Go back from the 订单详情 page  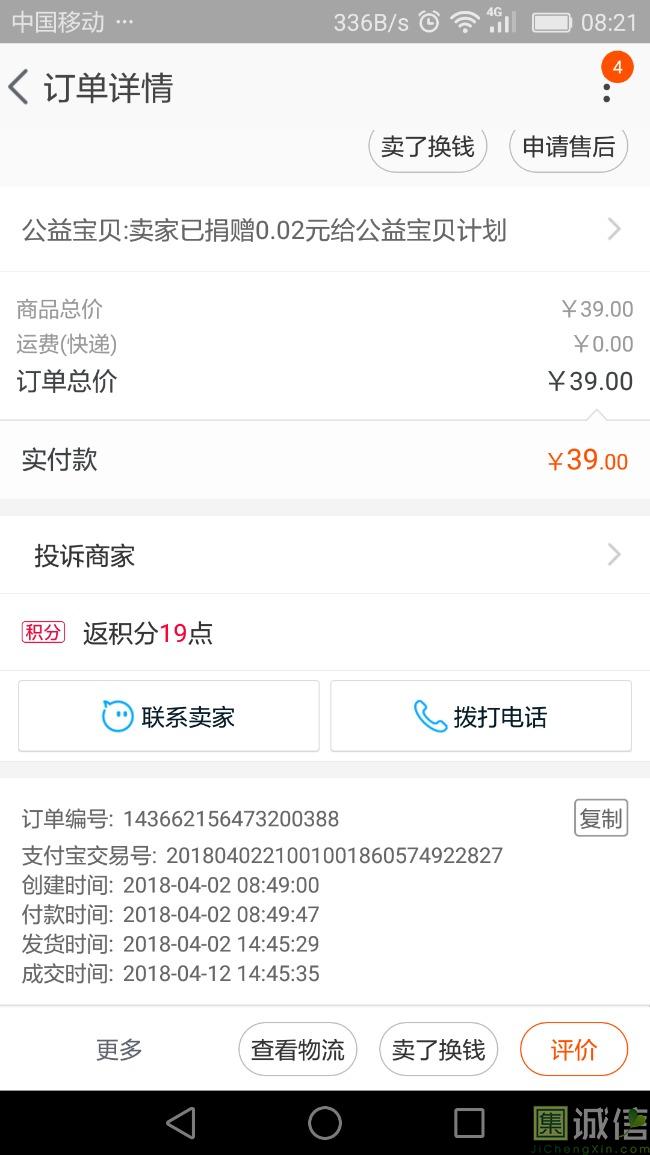point(19,88)
